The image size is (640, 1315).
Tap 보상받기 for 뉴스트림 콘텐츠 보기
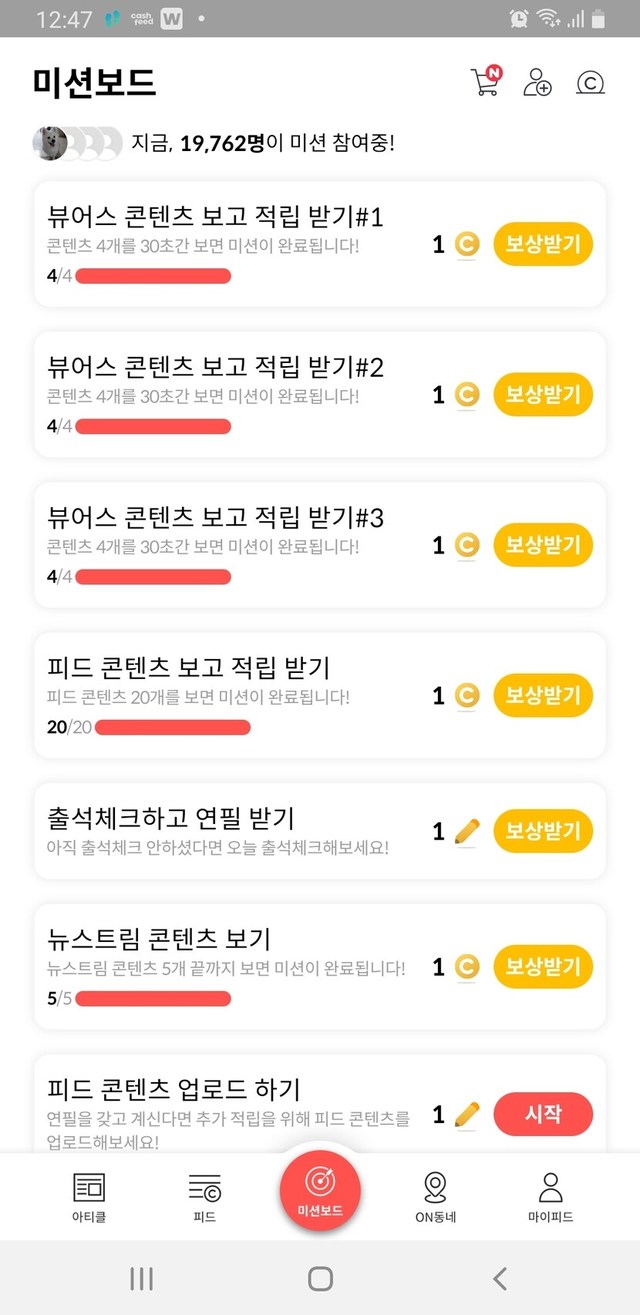click(x=543, y=967)
